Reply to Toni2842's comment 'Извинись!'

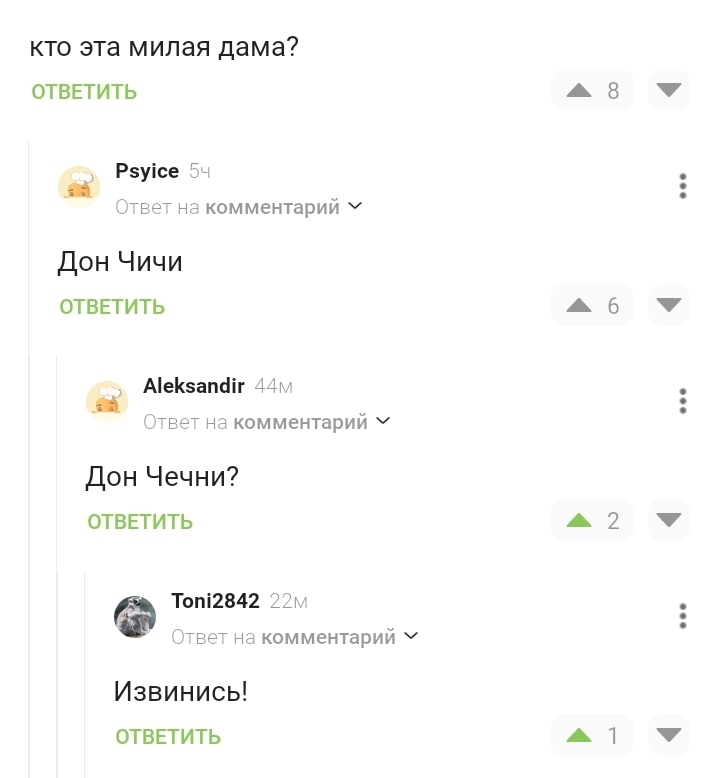pos(168,737)
